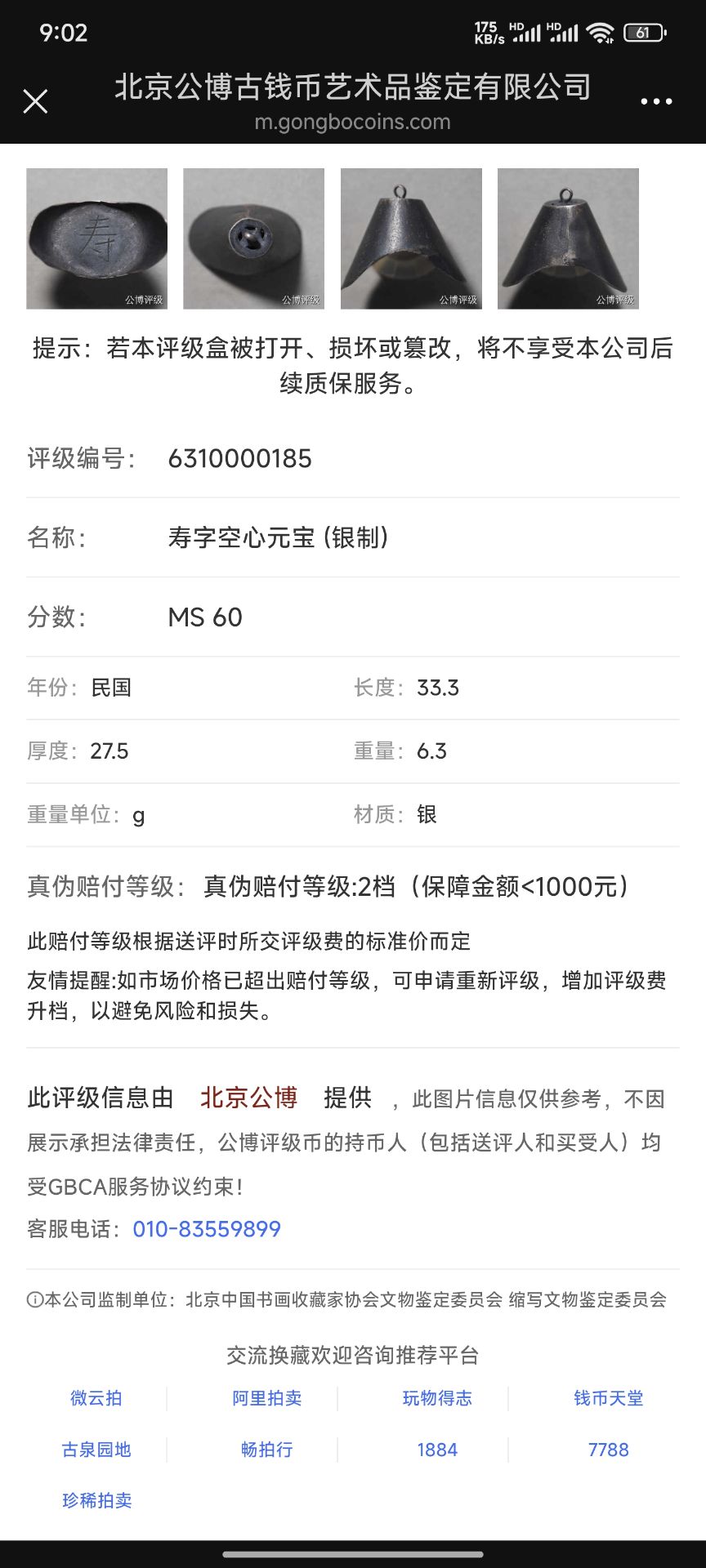Go to 钱币天堂 link

coord(609,1398)
